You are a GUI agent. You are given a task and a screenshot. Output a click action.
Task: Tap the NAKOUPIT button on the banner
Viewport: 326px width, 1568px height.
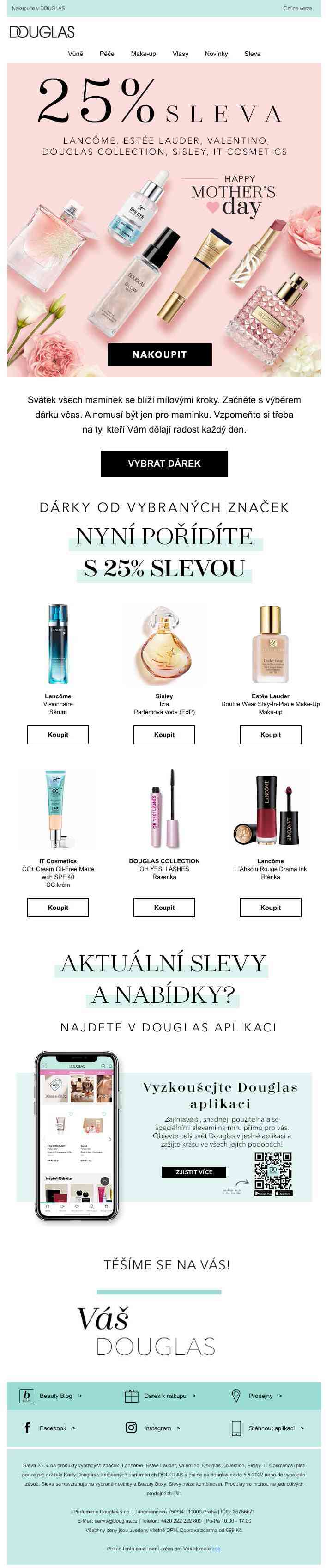pyautogui.click(x=159, y=354)
